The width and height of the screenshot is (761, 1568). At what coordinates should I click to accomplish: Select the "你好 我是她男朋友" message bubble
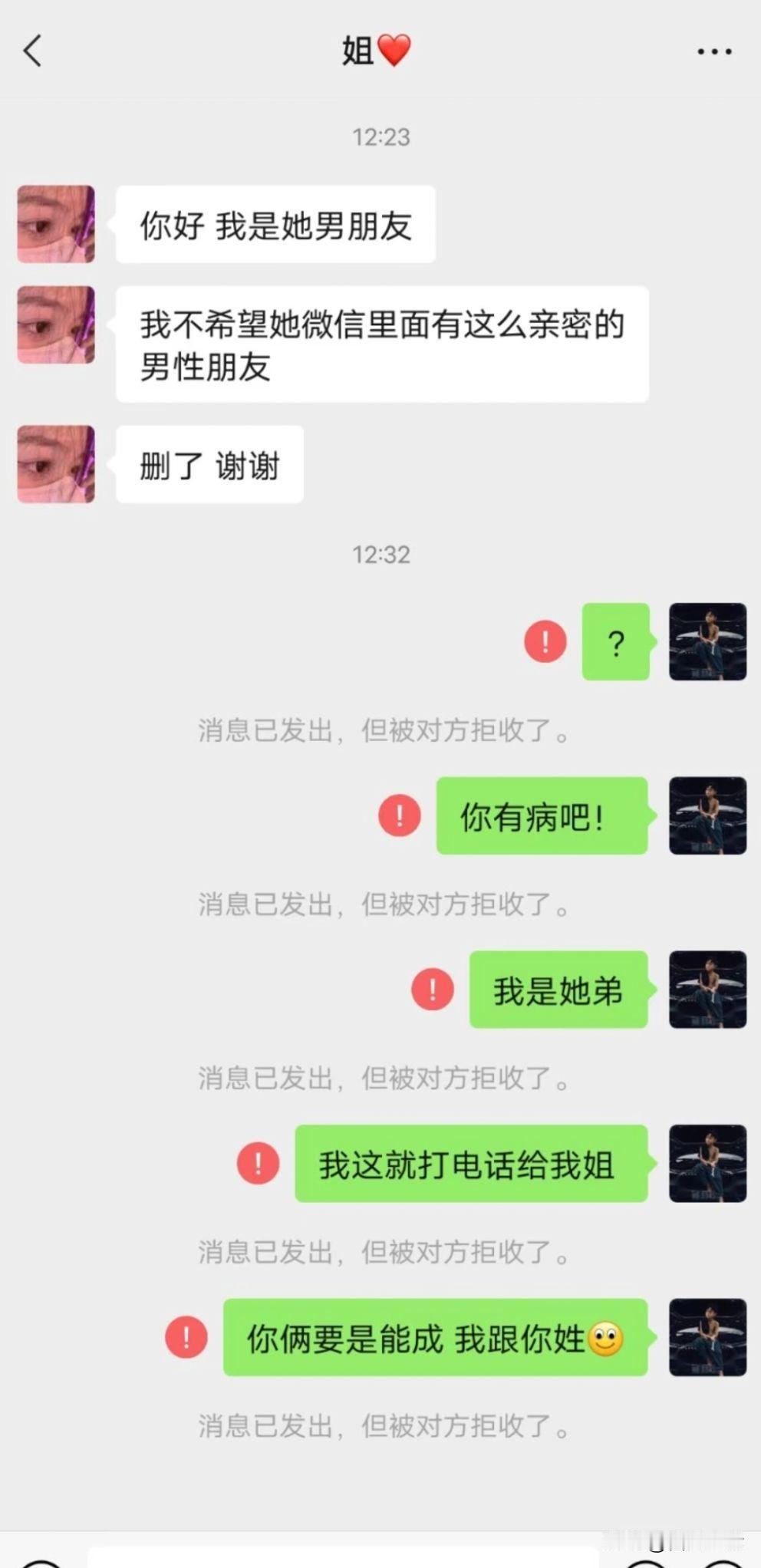pyautogui.click(x=275, y=224)
